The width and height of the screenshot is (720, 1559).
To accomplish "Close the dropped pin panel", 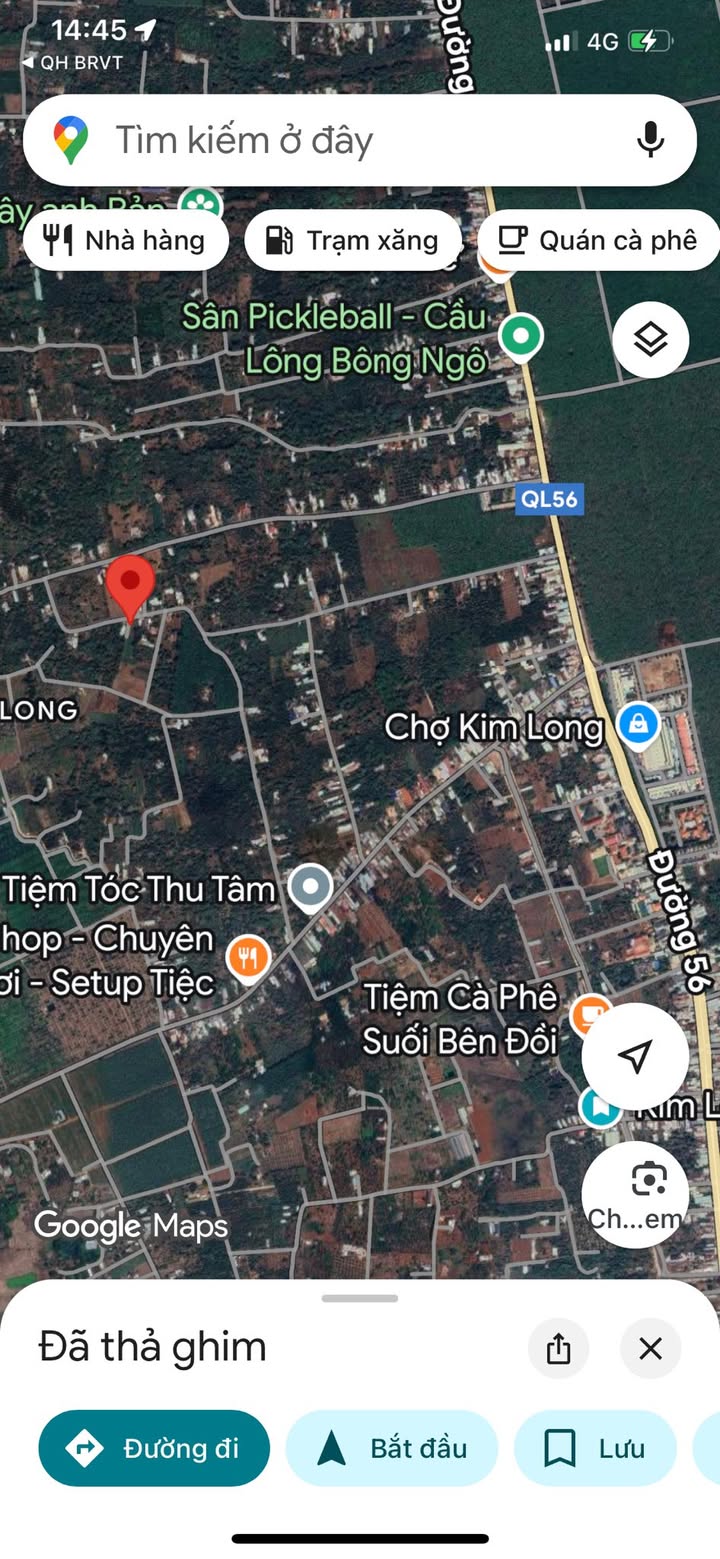I will 650,1348.
